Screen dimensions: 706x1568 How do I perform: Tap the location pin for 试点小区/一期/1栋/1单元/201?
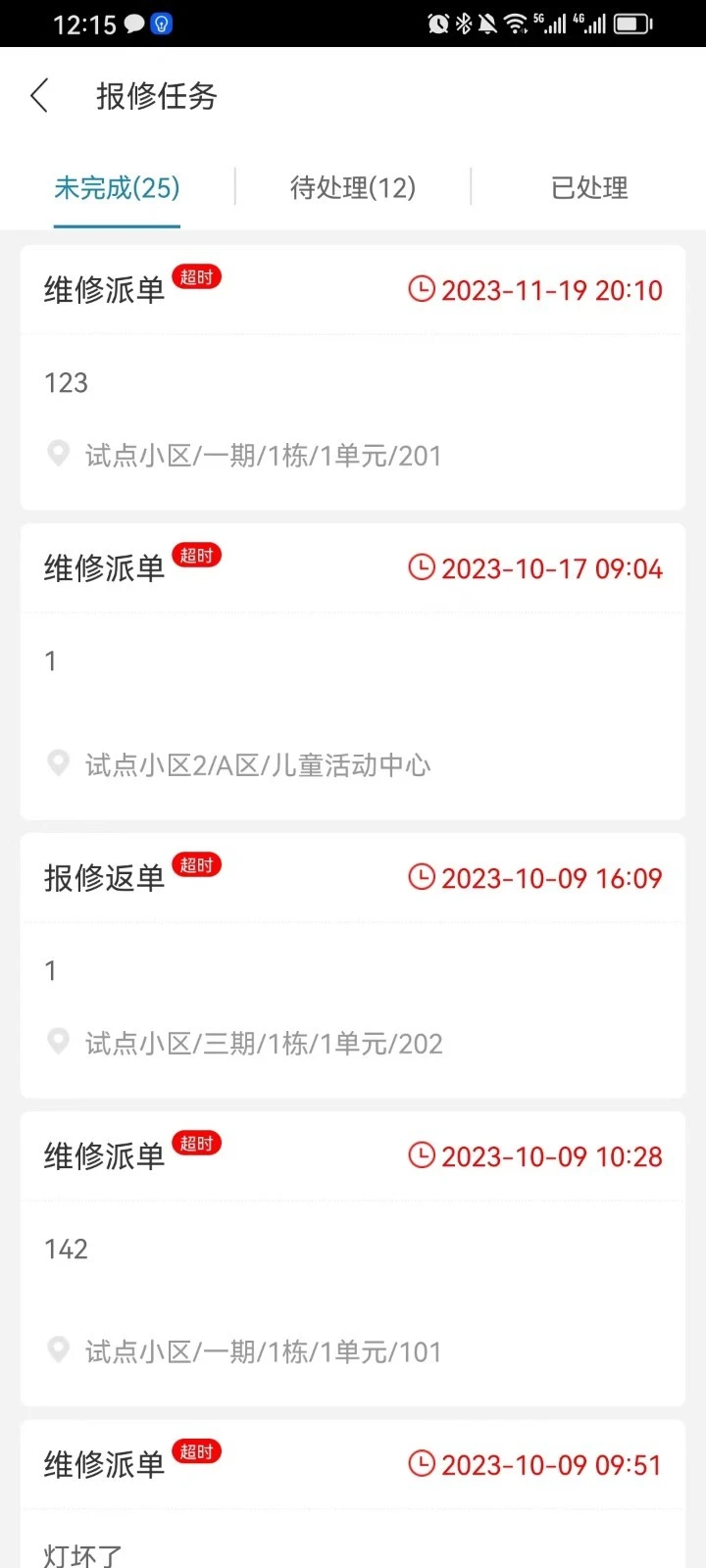(x=59, y=454)
